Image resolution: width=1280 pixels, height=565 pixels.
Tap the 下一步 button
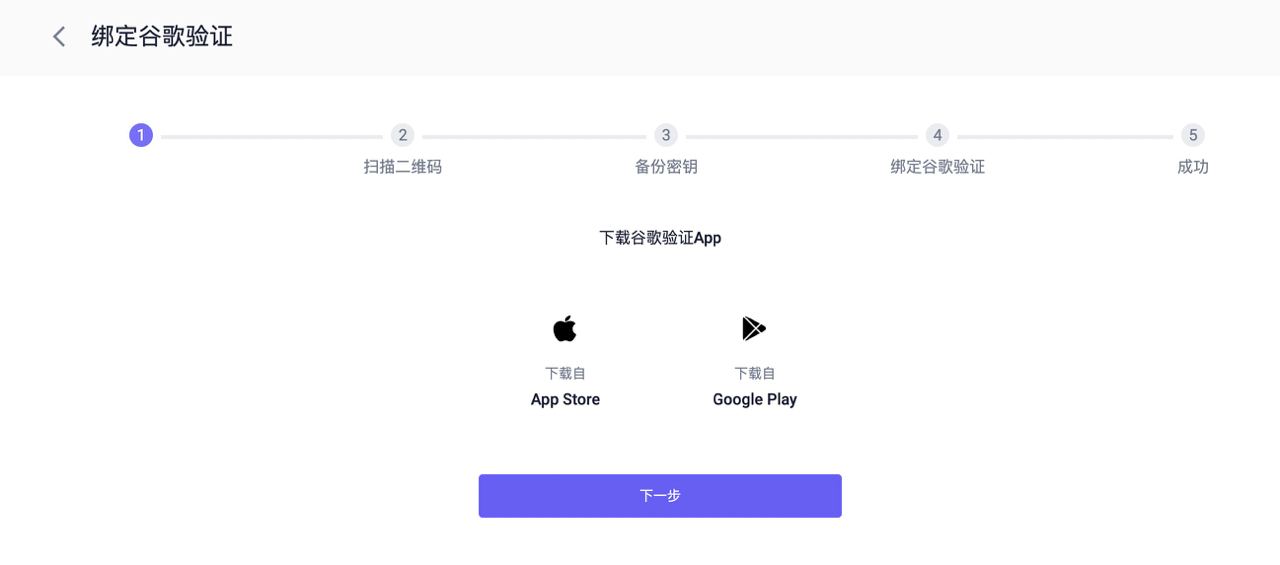(x=660, y=496)
